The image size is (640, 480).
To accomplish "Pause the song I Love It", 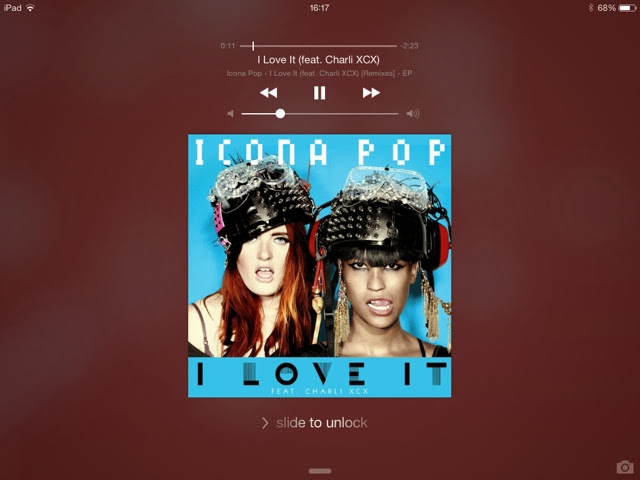I will [x=320, y=93].
